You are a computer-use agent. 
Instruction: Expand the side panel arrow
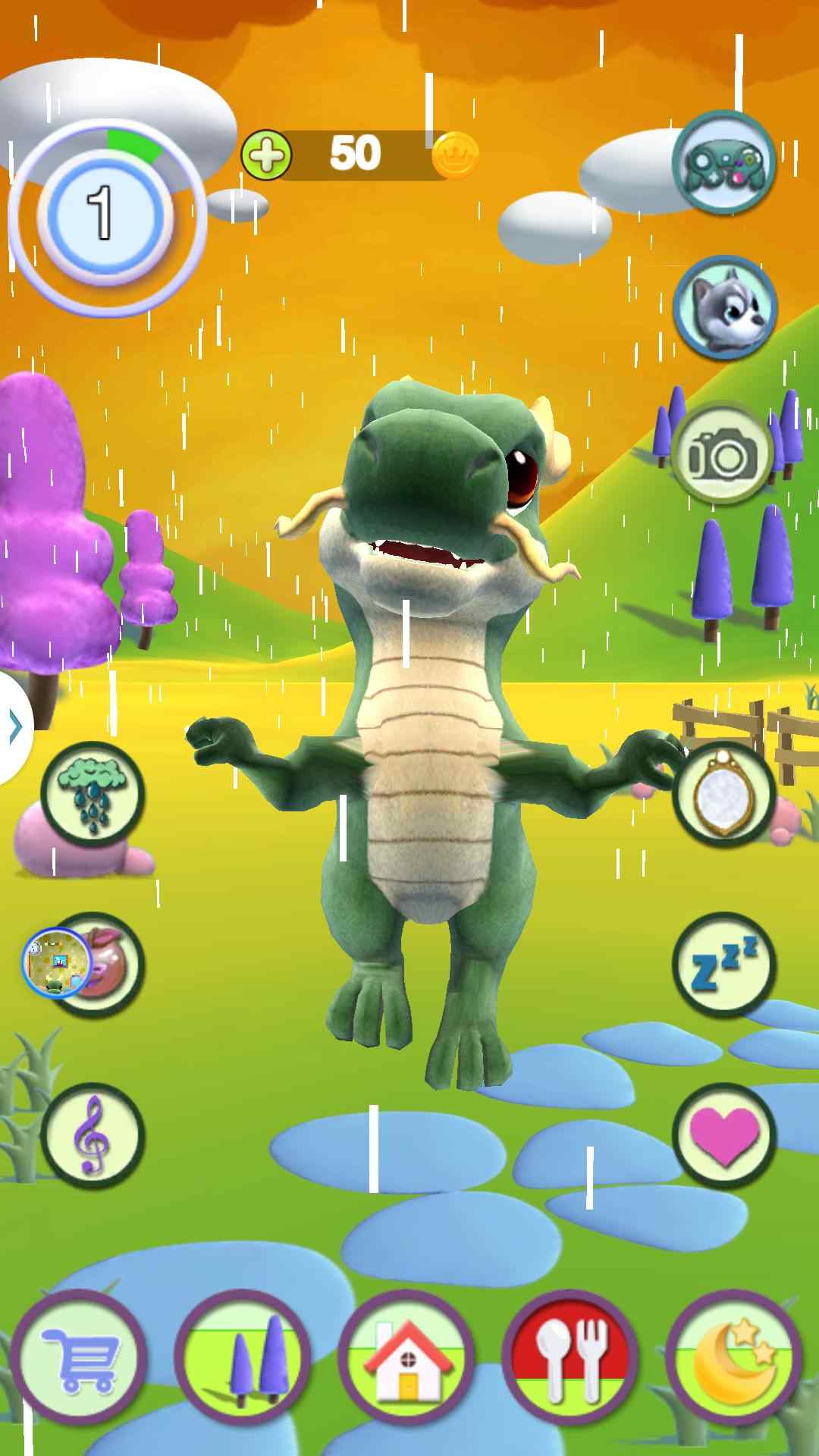[15, 727]
